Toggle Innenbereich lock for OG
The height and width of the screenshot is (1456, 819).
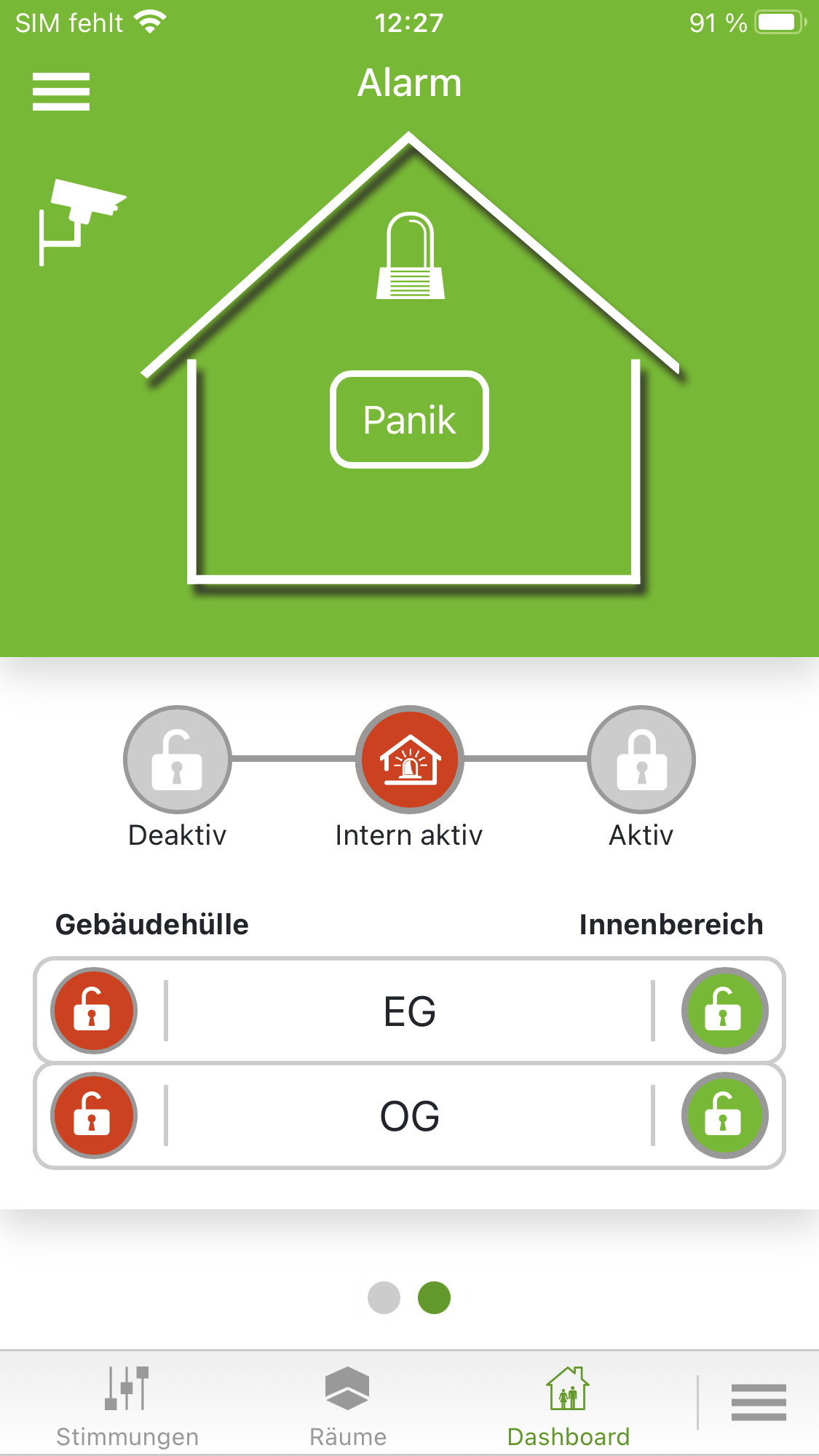point(724,1115)
